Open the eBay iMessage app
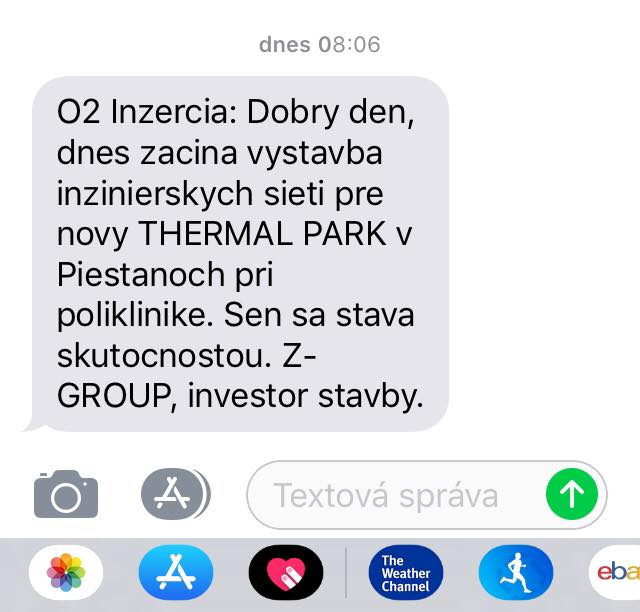Image resolution: width=640 pixels, height=612 pixels. click(x=616, y=574)
